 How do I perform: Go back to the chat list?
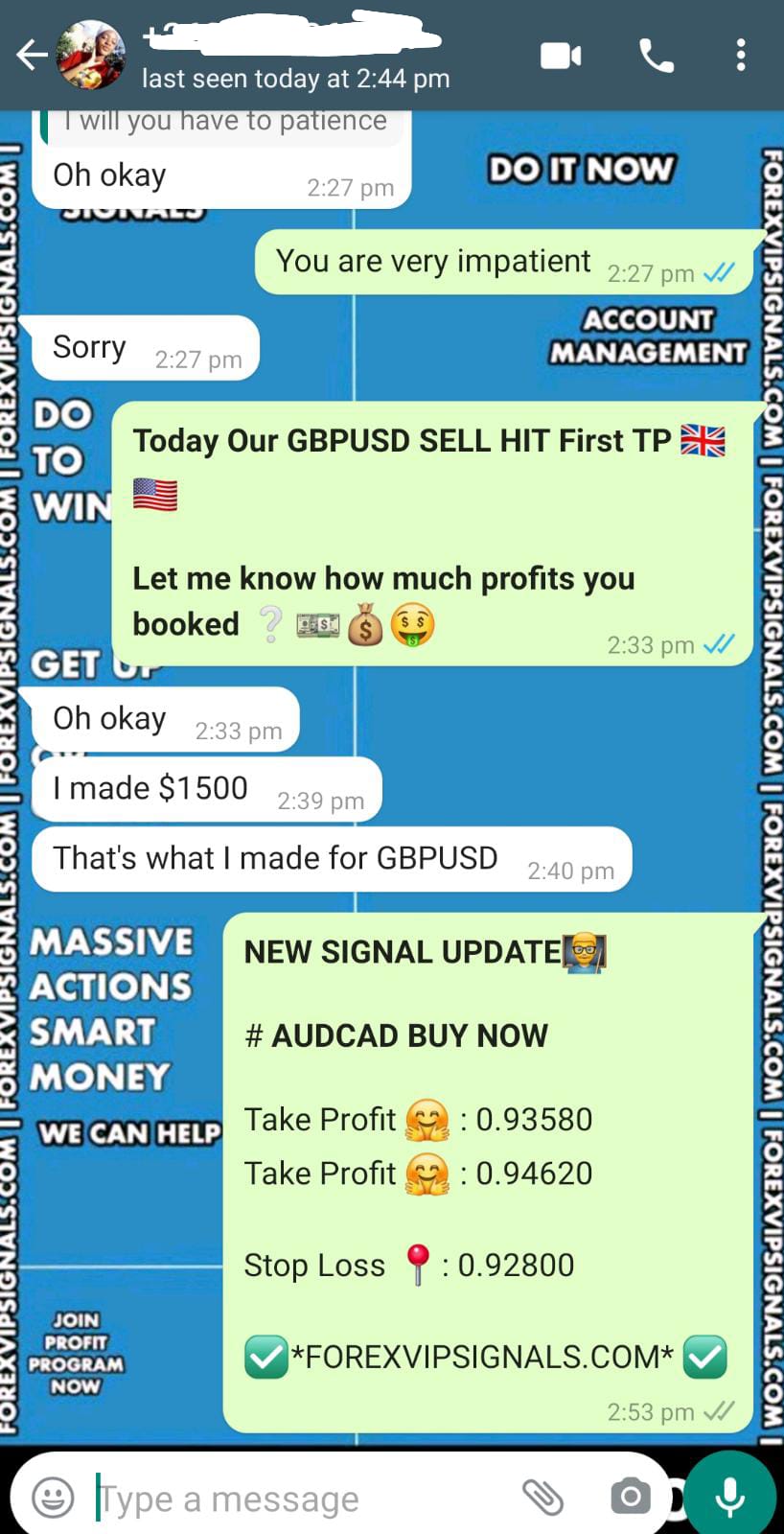click(32, 56)
